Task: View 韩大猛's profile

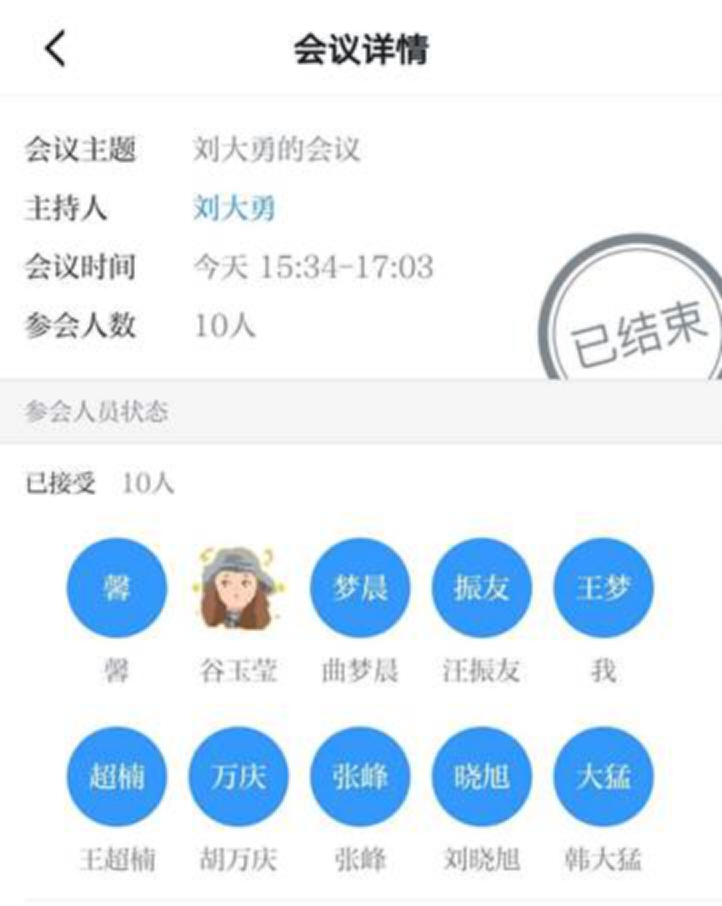Action: coord(603,777)
